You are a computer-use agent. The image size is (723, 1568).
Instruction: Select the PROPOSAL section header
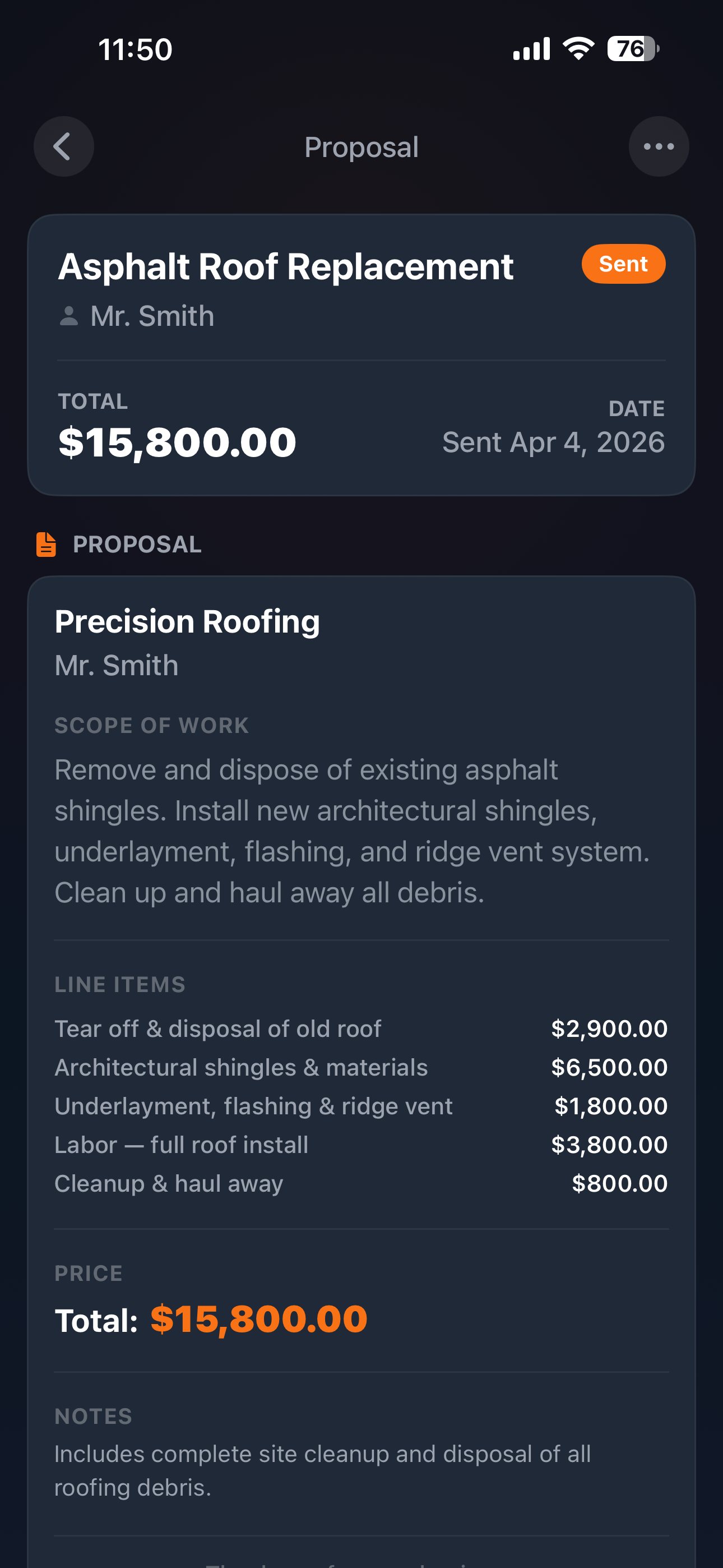point(137,543)
